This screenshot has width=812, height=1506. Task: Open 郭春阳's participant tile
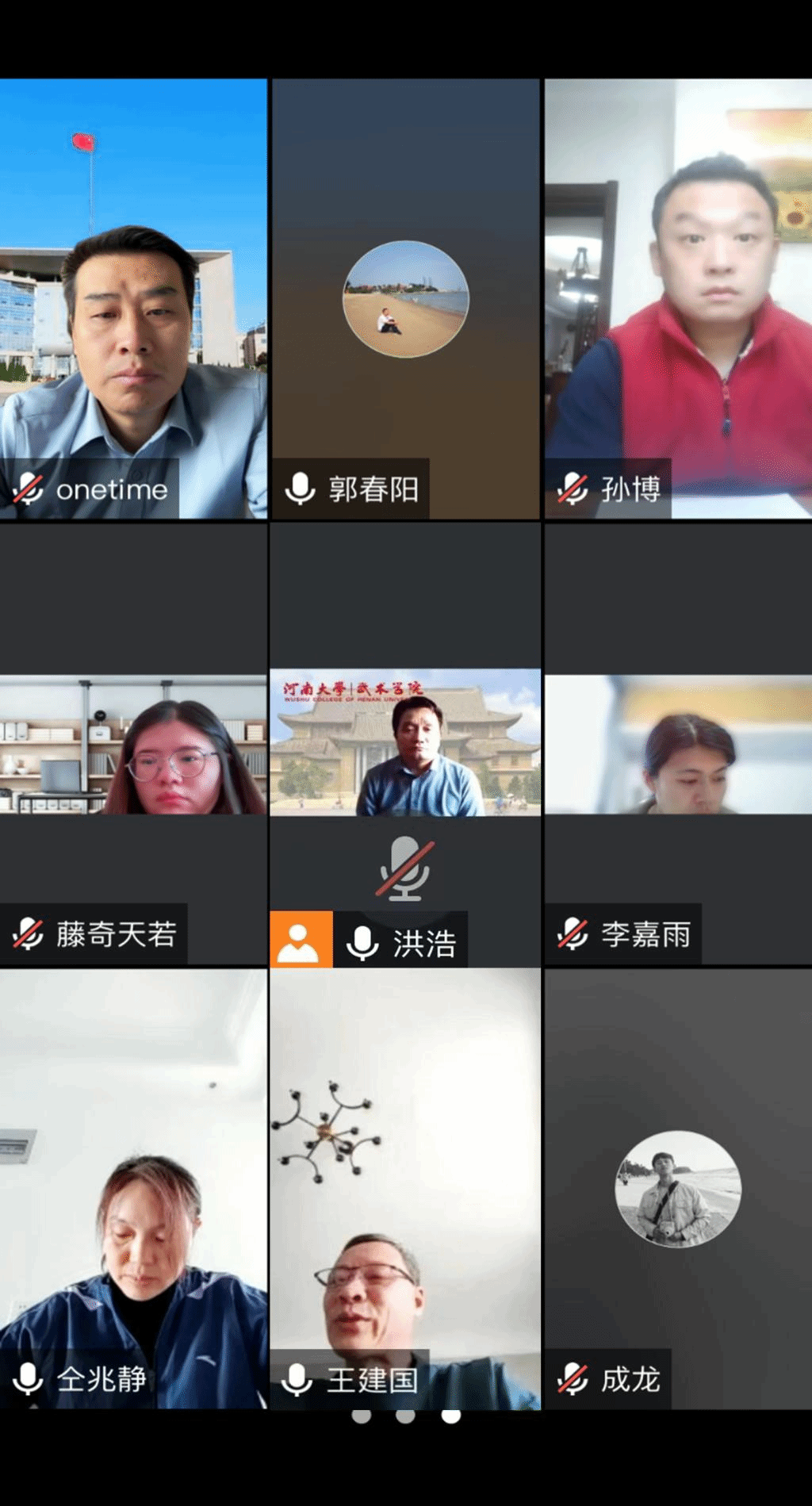[405, 298]
